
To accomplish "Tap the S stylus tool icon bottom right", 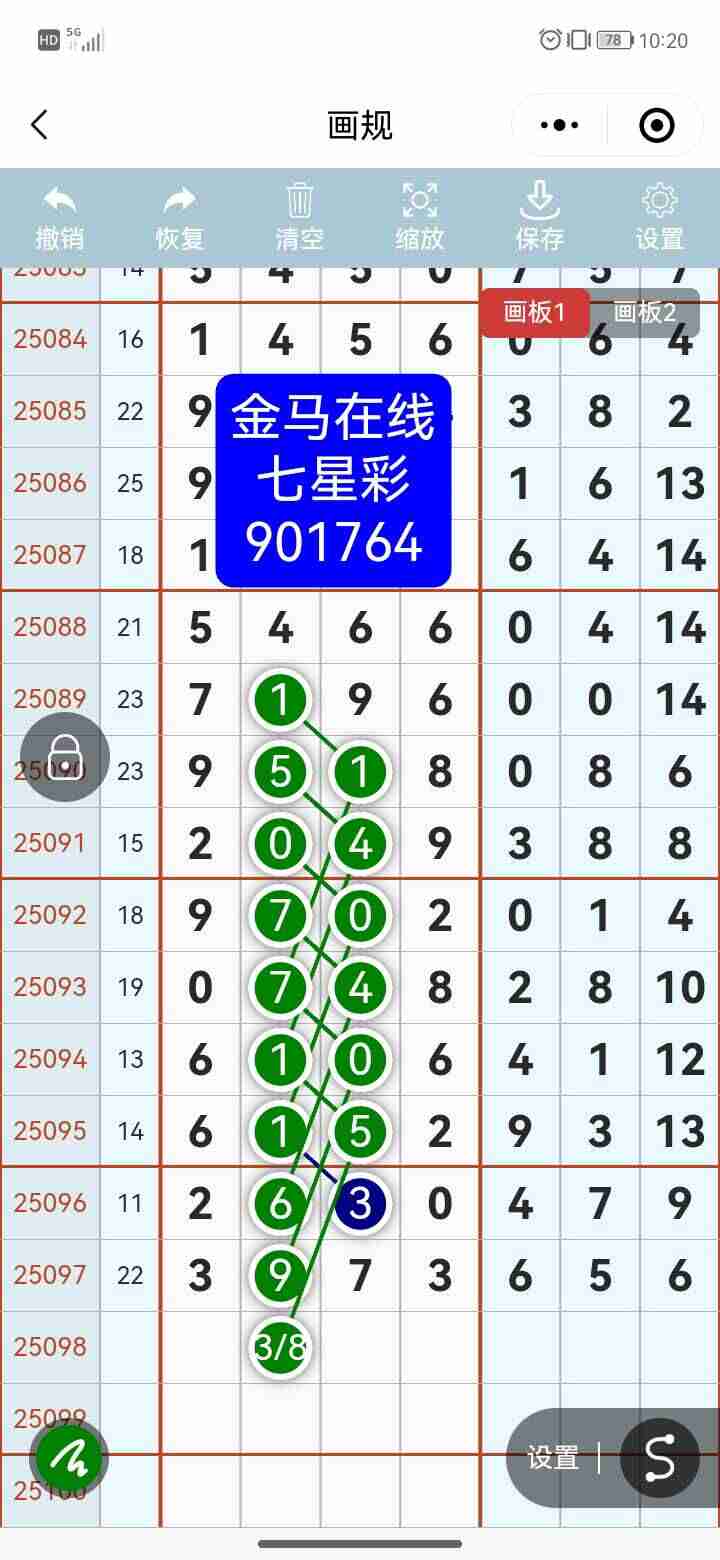I will pos(661,1458).
